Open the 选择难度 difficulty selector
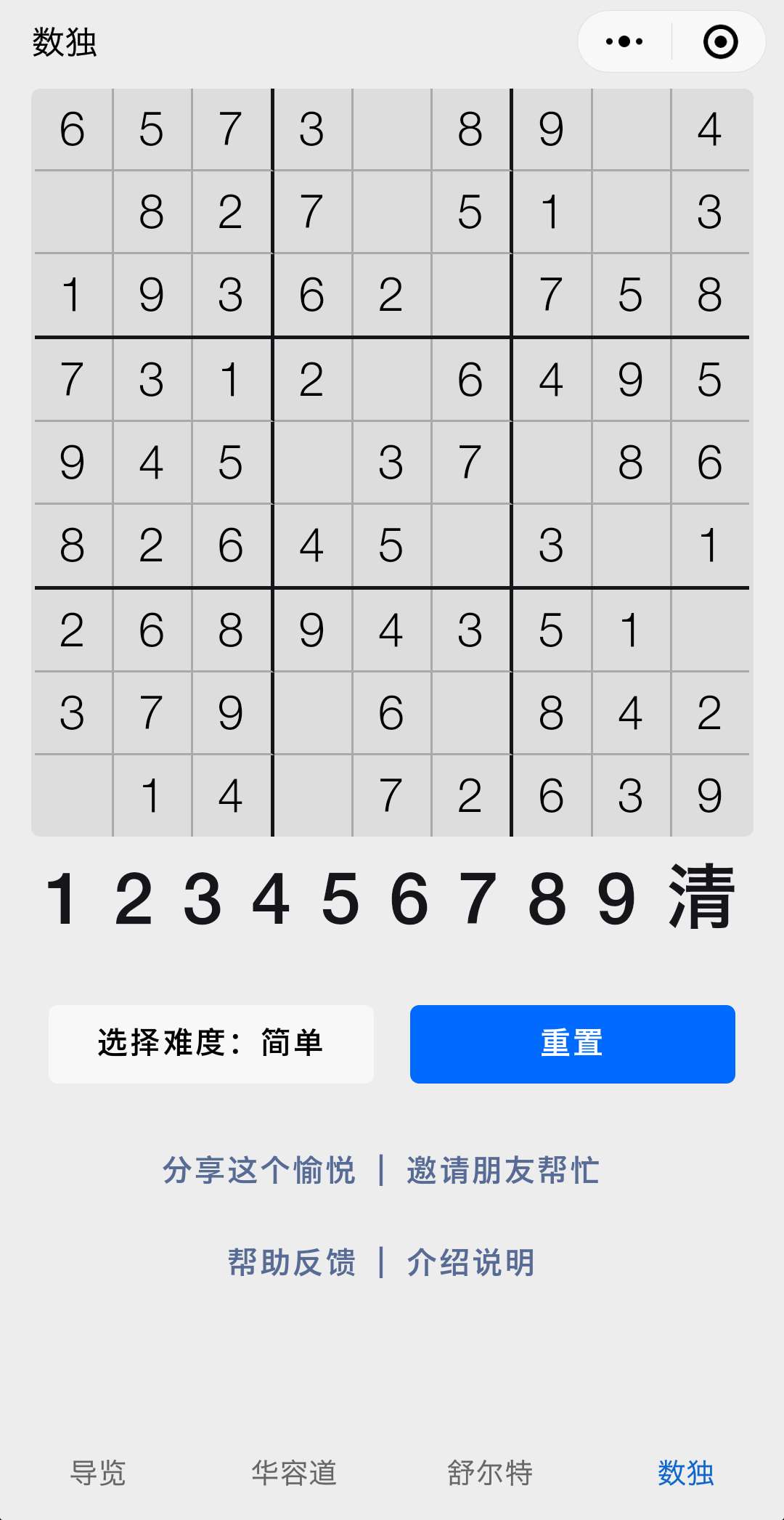The image size is (784, 1520). (x=211, y=1044)
